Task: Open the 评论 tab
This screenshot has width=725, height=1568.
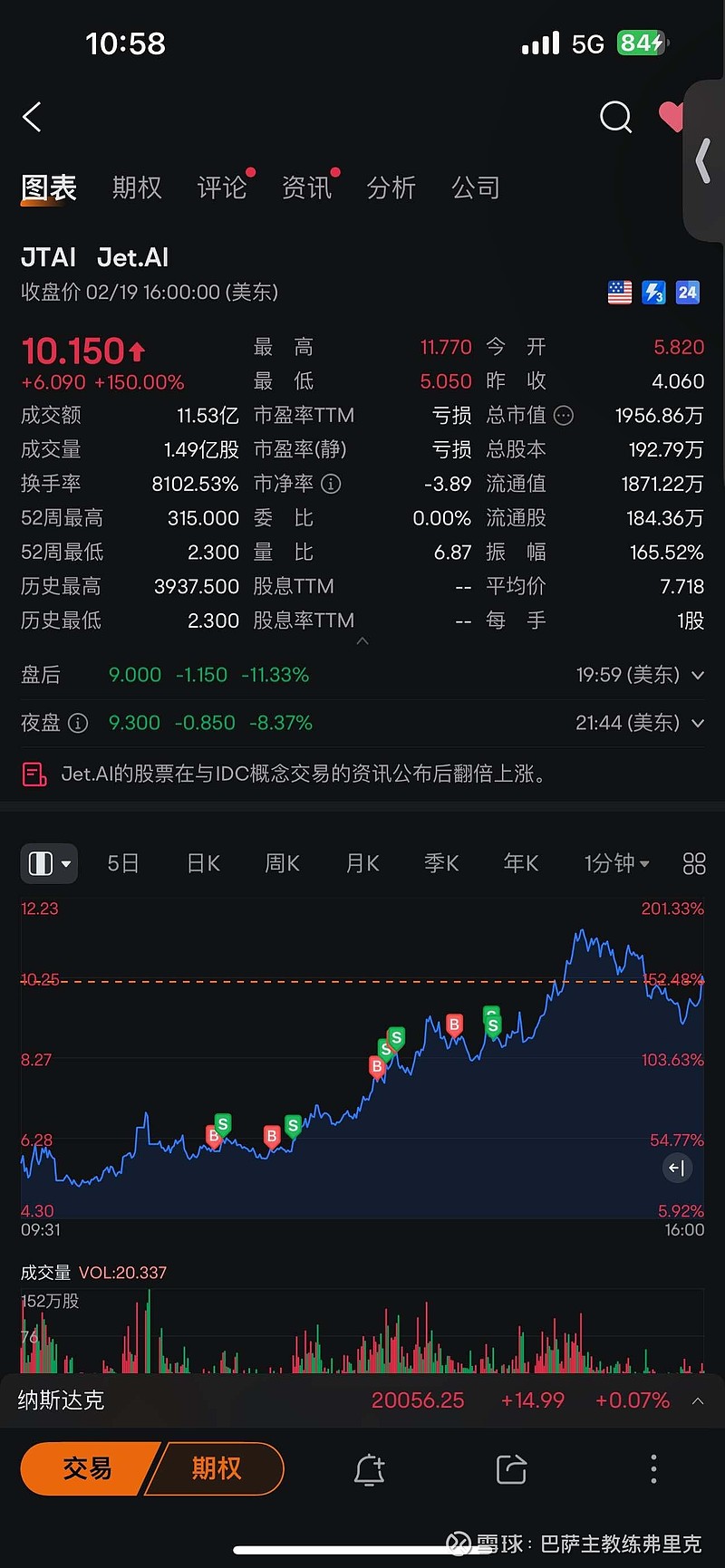Action: click(x=222, y=188)
